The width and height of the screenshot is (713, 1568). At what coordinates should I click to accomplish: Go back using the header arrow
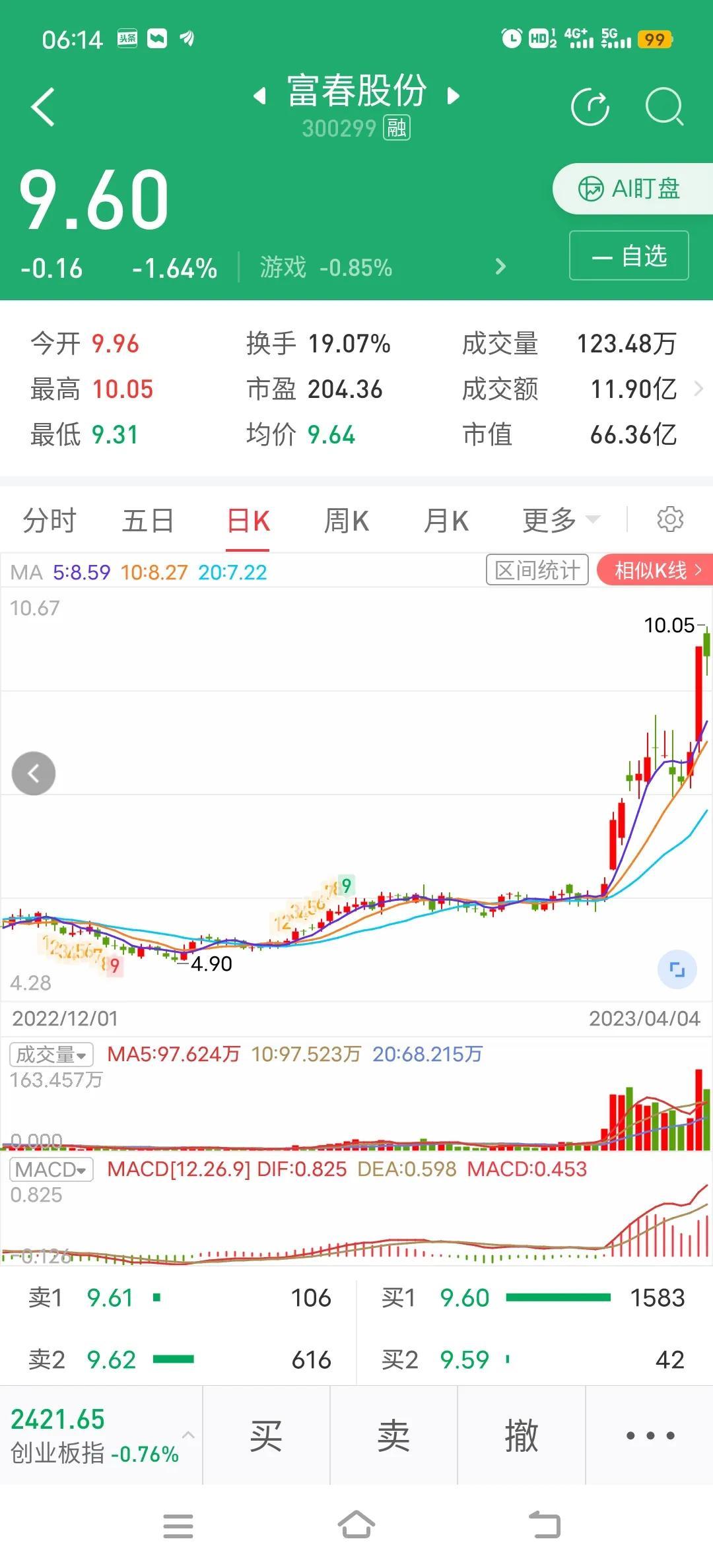pyautogui.click(x=43, y=108)
